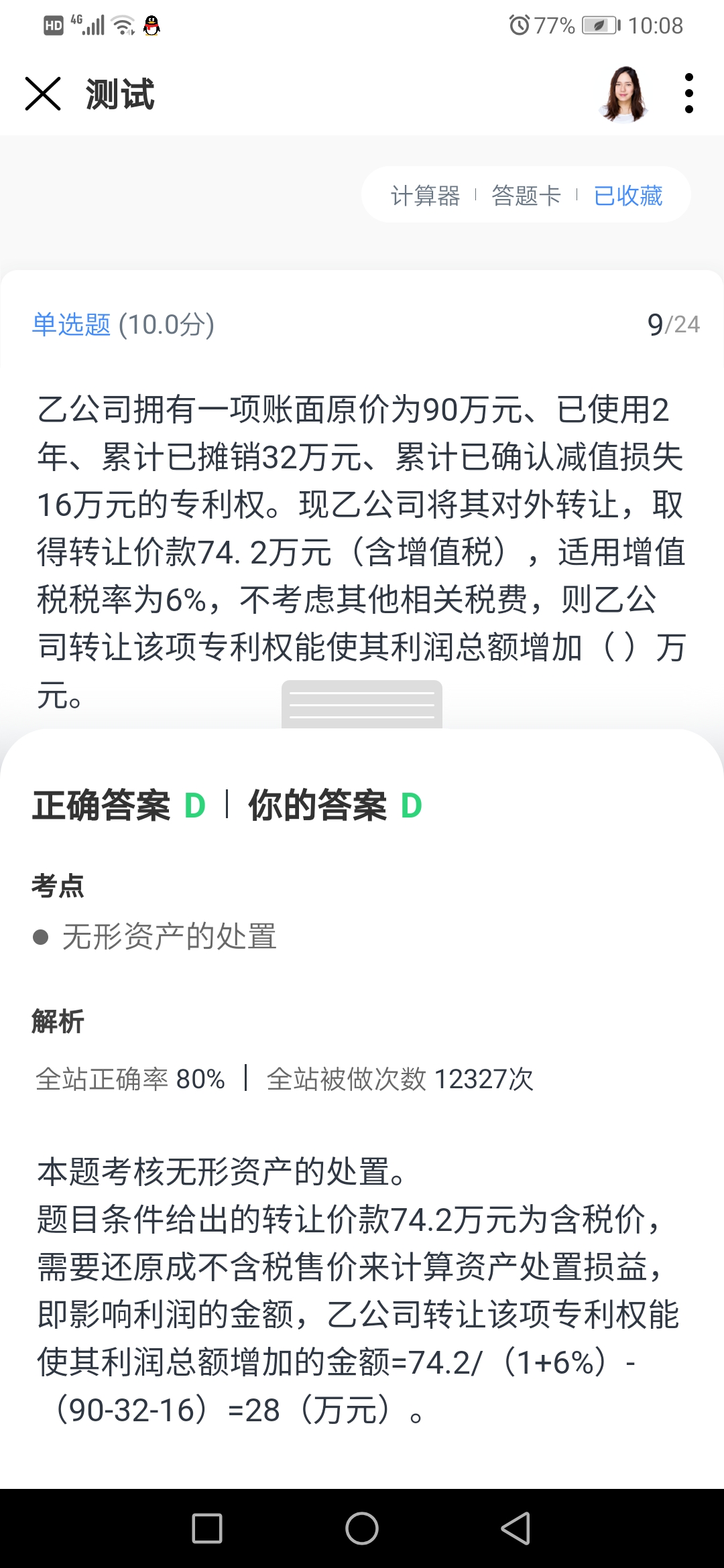The width and height of the screenshot is (724, 1568).
Task: Go back with system back button
Action: (x=516, y=1528)
